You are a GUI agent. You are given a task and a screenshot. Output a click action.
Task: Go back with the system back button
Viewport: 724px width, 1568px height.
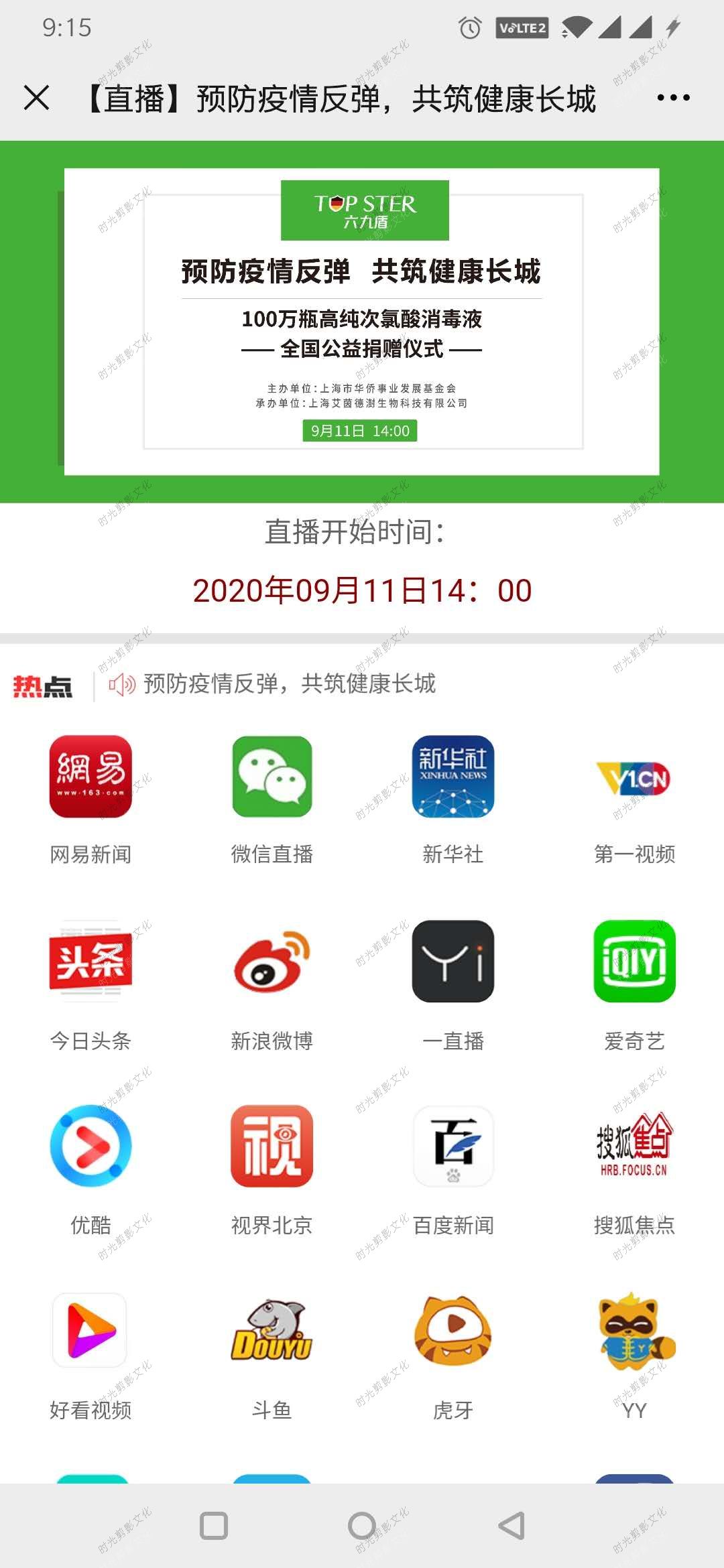511,1526
